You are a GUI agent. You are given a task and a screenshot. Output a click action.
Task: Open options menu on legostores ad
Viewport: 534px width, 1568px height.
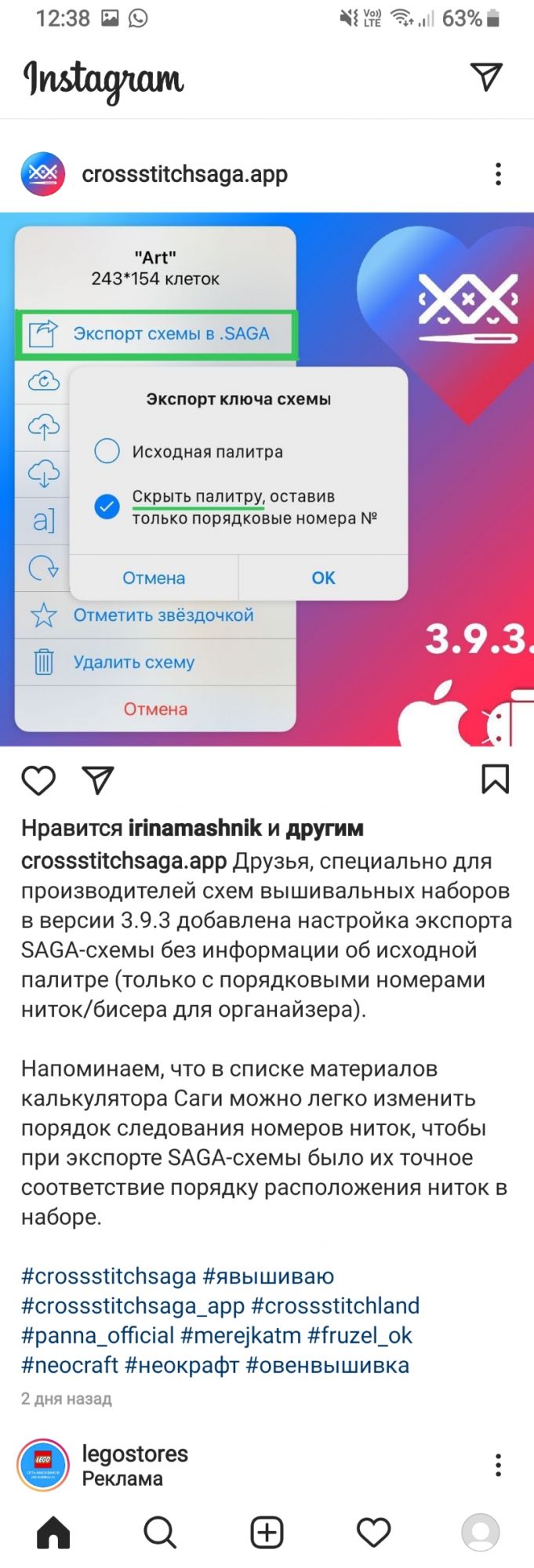498,1465
